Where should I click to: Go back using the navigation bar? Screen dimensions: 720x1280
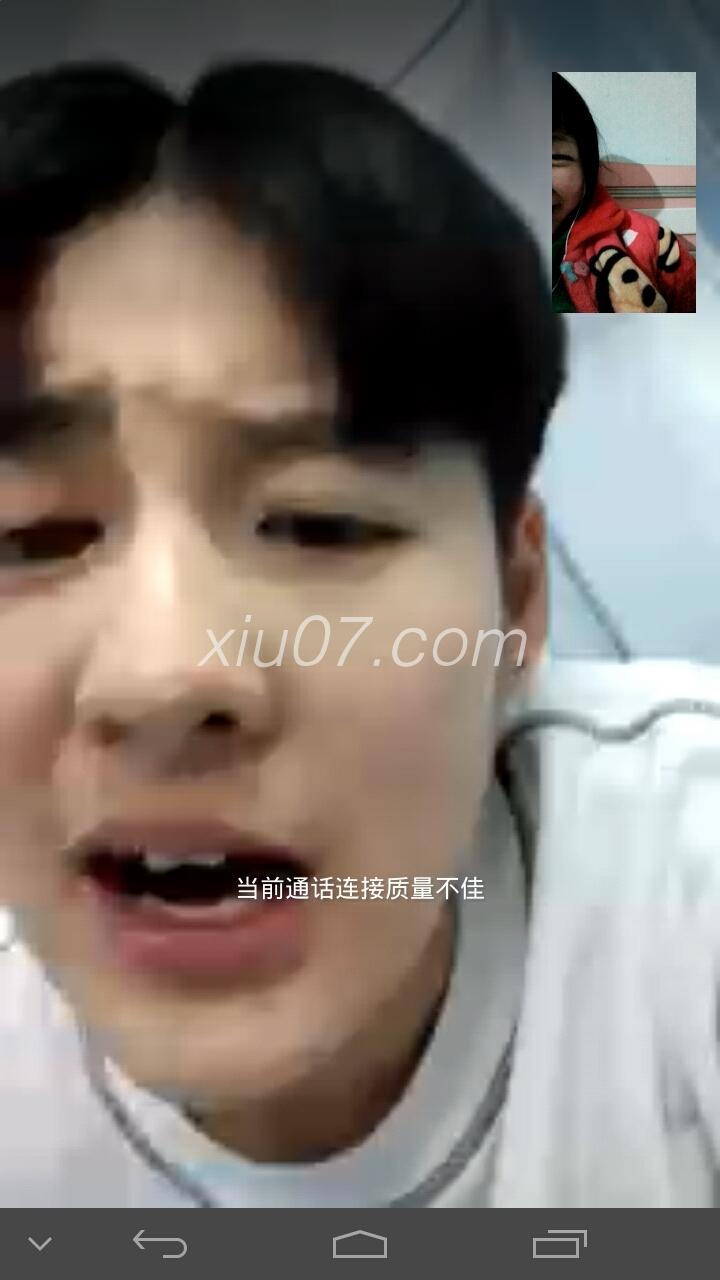click(160, 1244)
